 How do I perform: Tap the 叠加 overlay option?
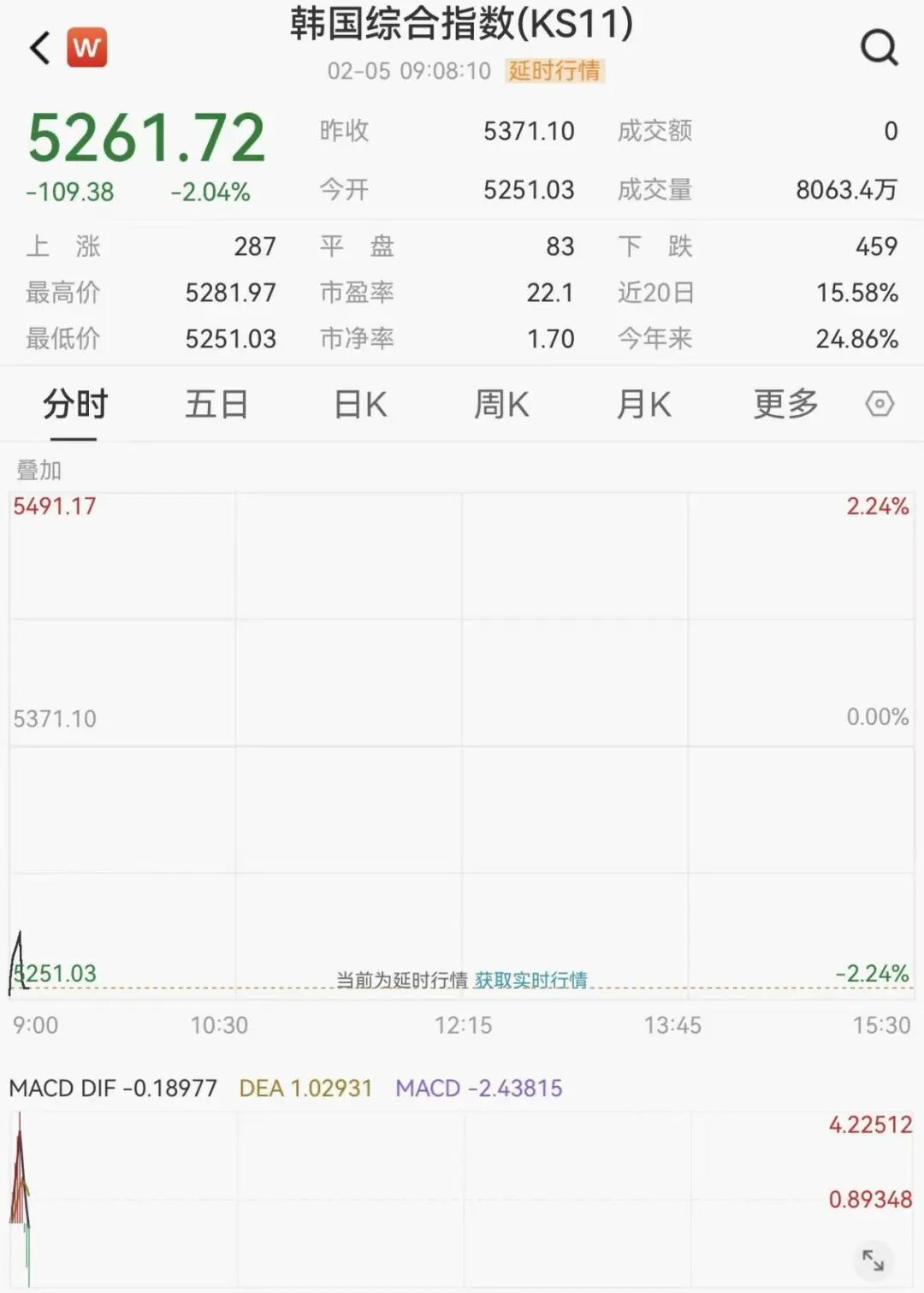(39, 470)
